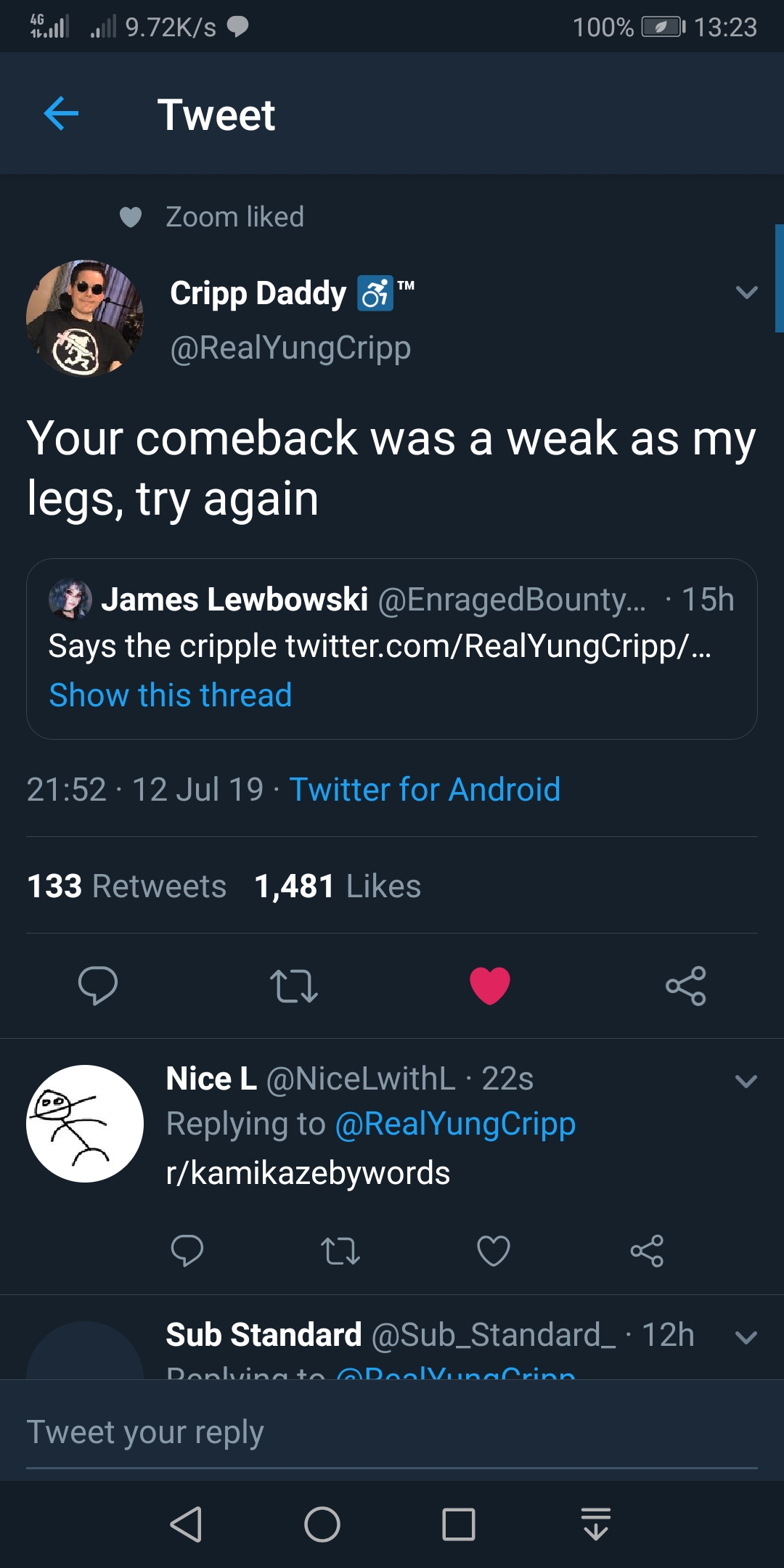Unlike the tweet by tapping the red heart

[491, 985]
